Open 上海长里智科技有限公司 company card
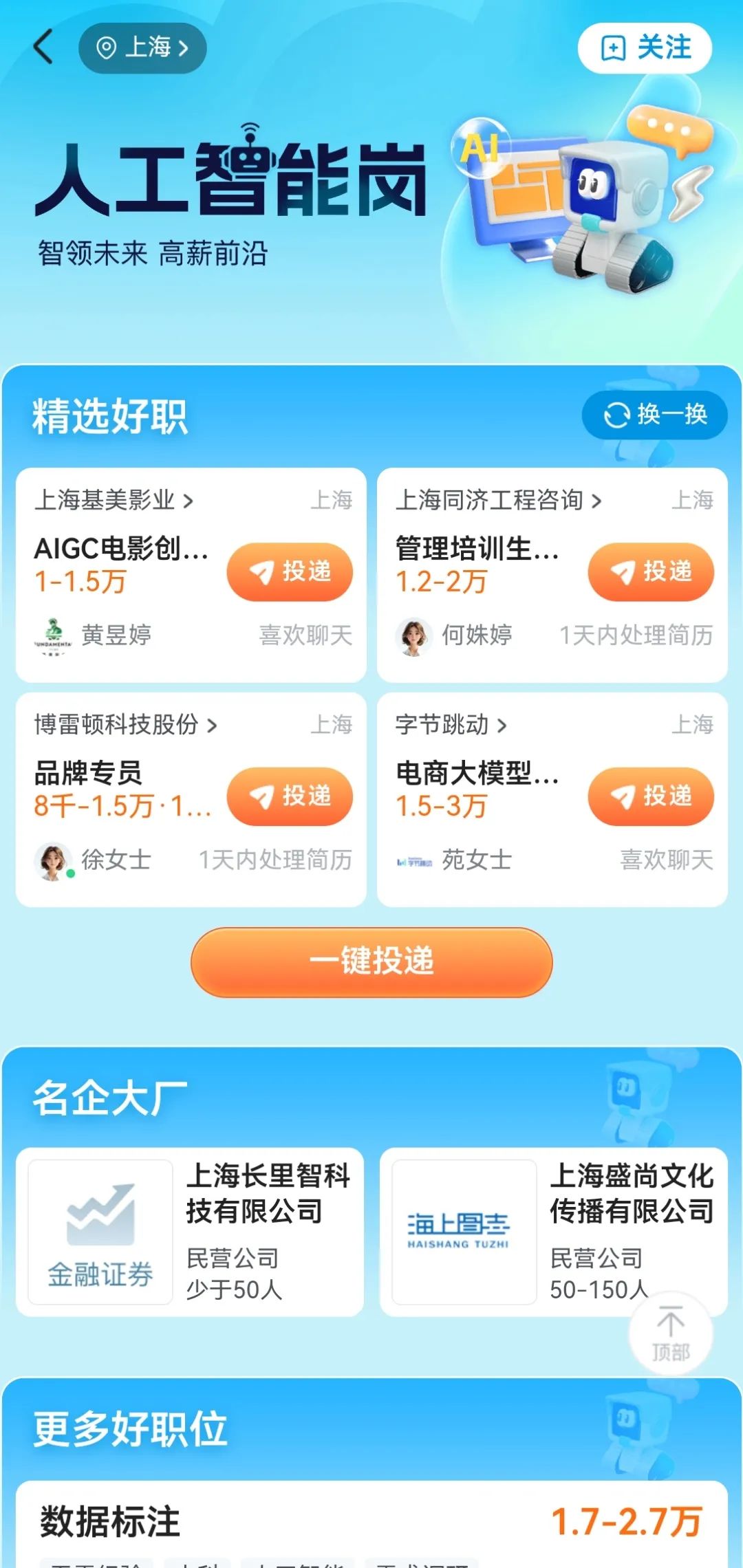Screen dimensions: 743x1568 [190, 1231]
